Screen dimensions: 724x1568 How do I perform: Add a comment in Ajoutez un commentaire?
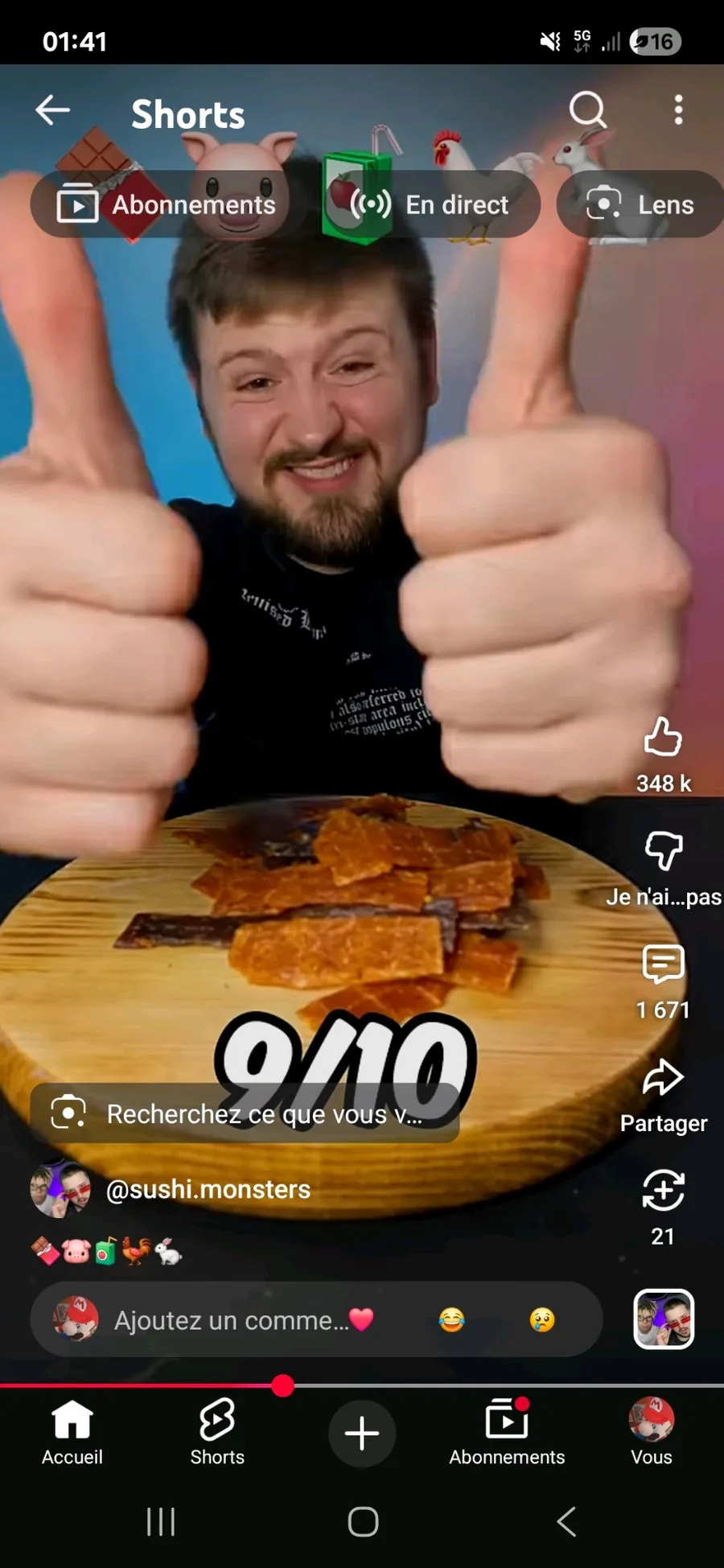pos(230,1320)
